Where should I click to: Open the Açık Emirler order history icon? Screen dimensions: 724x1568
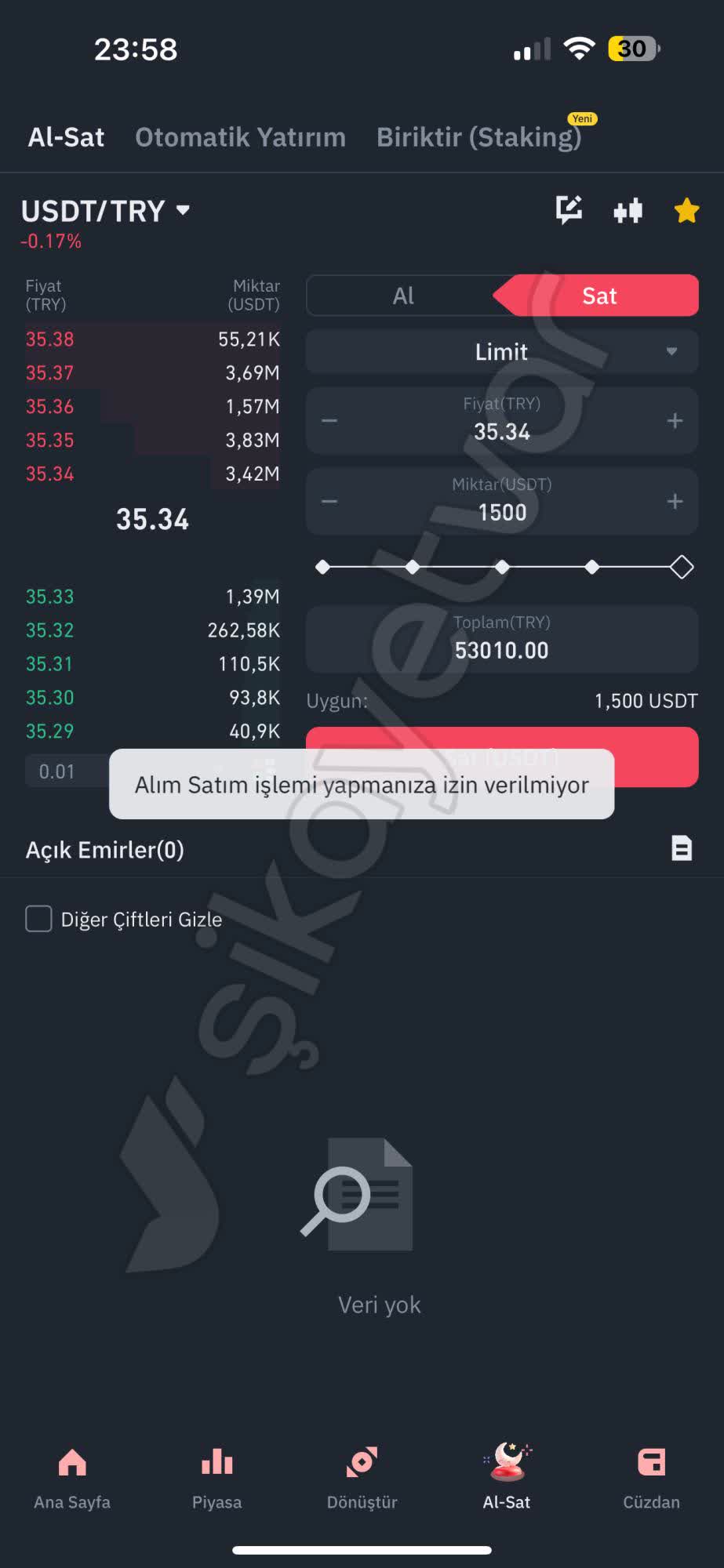(682, 848)
